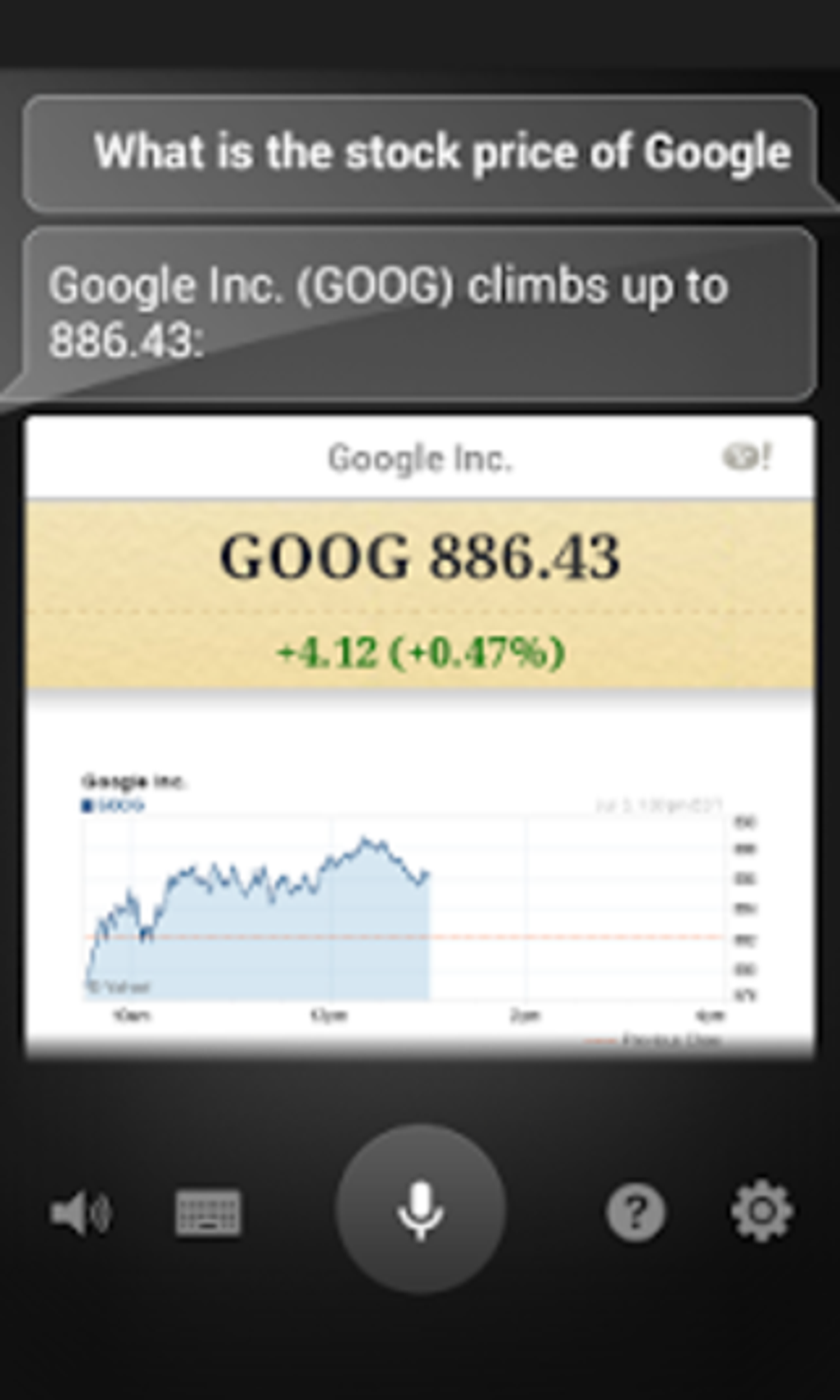The width and height of the screenshot is (840, 1400).
Task: Tap the microphone button to speak
Action: 420,1209
